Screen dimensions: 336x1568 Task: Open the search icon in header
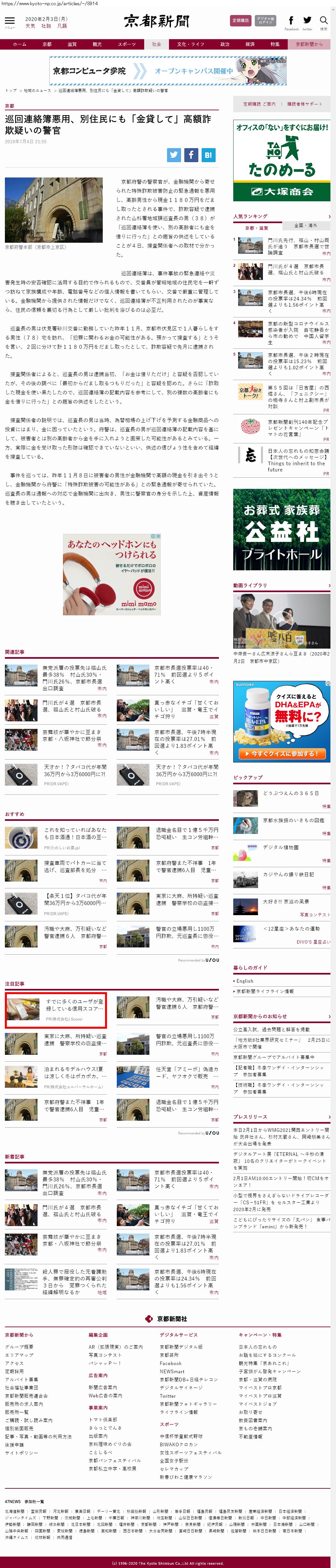(x=324, y=21)
